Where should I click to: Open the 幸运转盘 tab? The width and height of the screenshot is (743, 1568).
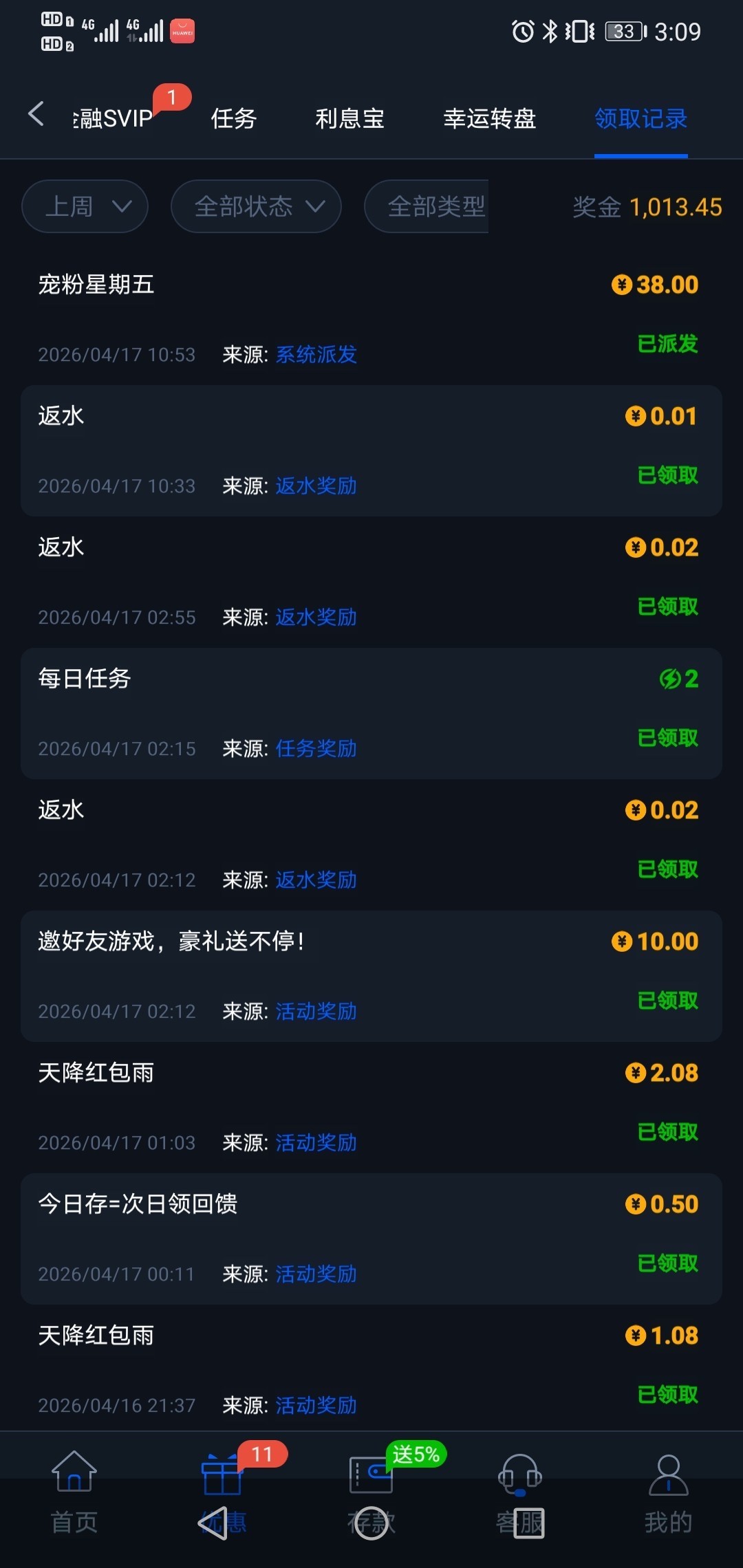pos(489,119)
